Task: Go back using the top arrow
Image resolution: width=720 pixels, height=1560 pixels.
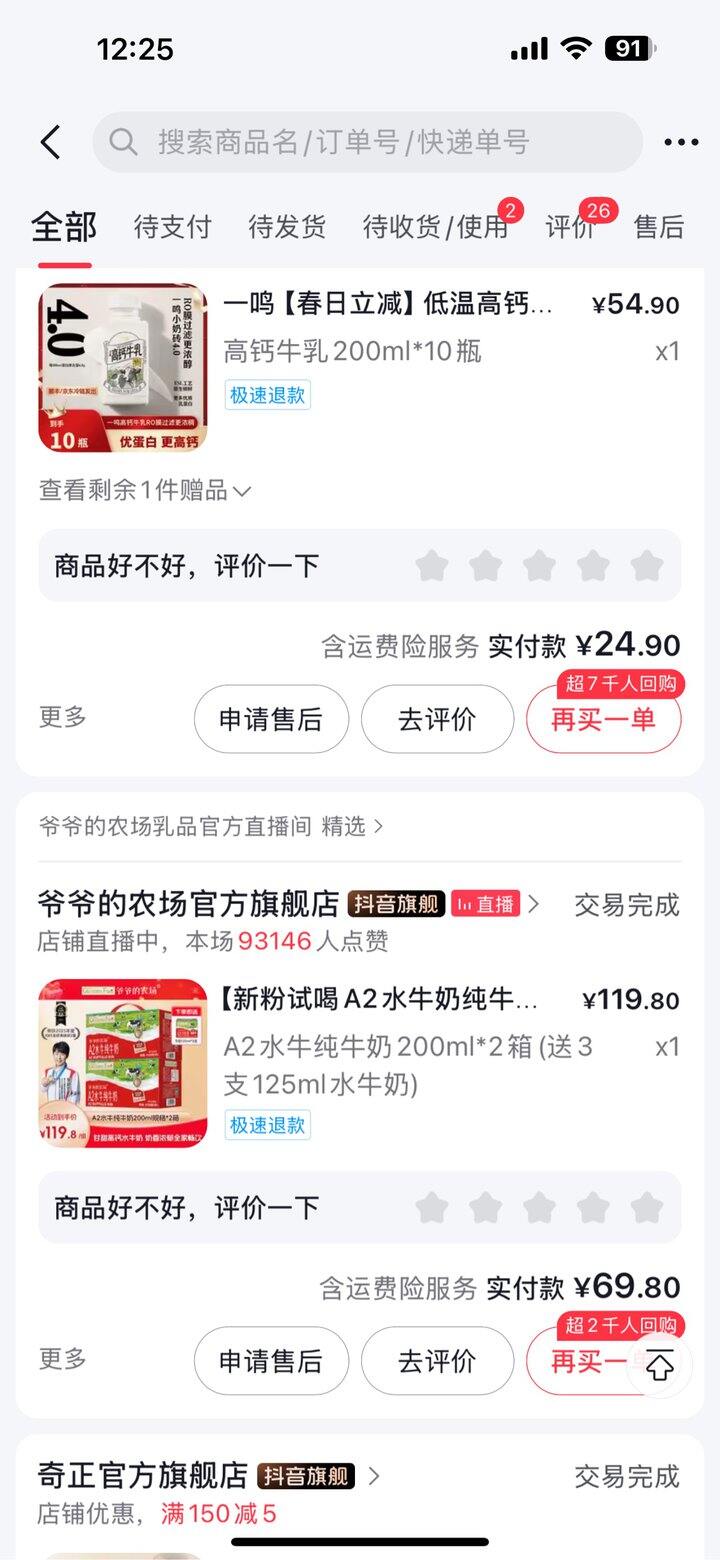Action: coord(50,142)
